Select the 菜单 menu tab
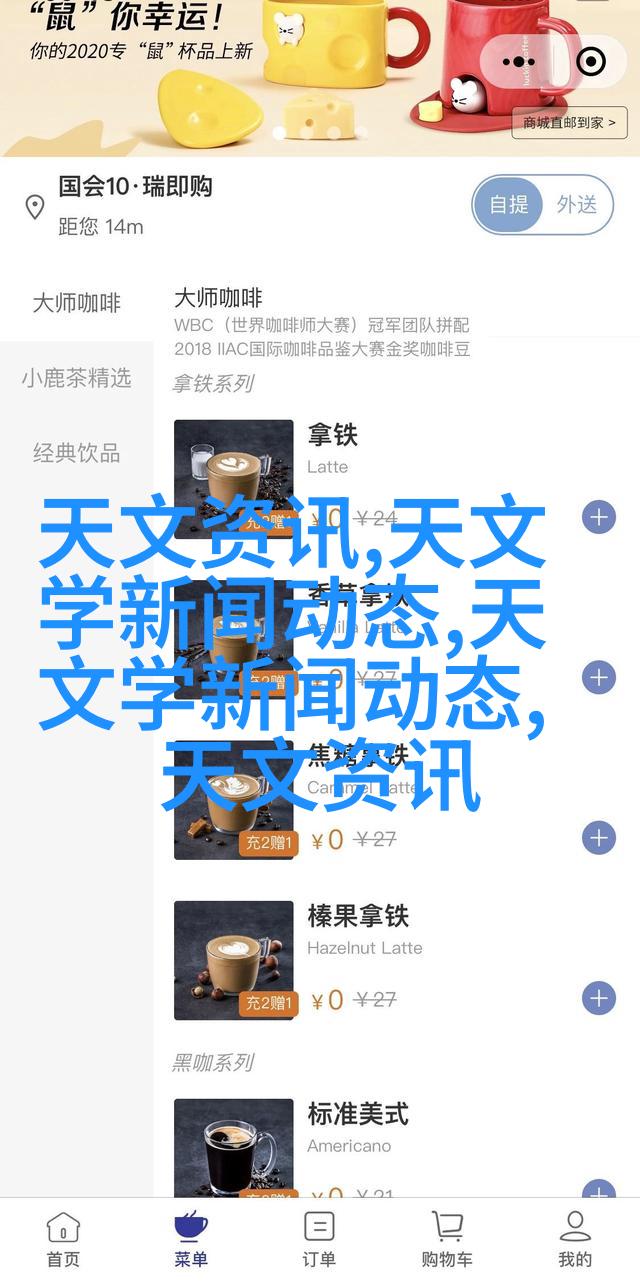640x1287 pixels. coord(191,1238)
